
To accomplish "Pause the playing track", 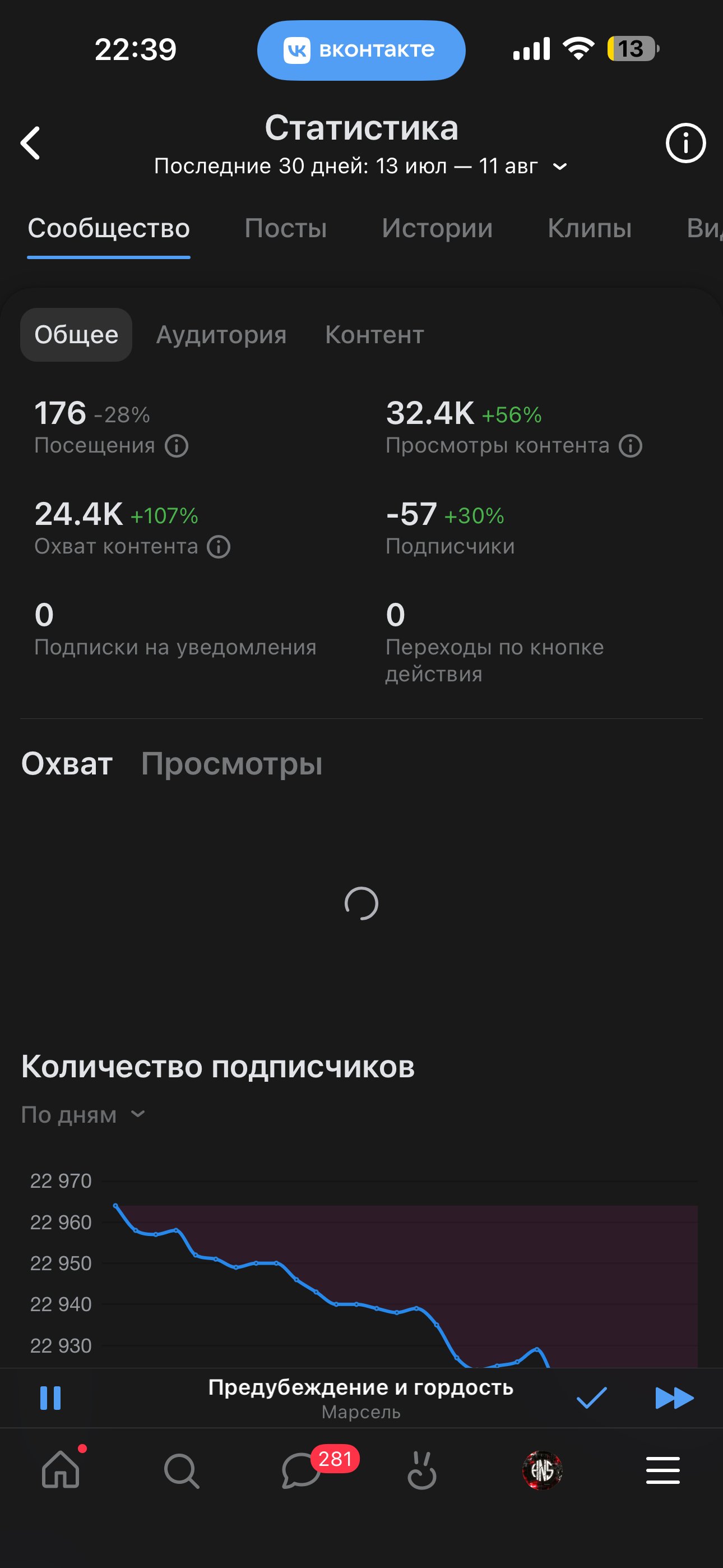I will tap(50, 1398).
